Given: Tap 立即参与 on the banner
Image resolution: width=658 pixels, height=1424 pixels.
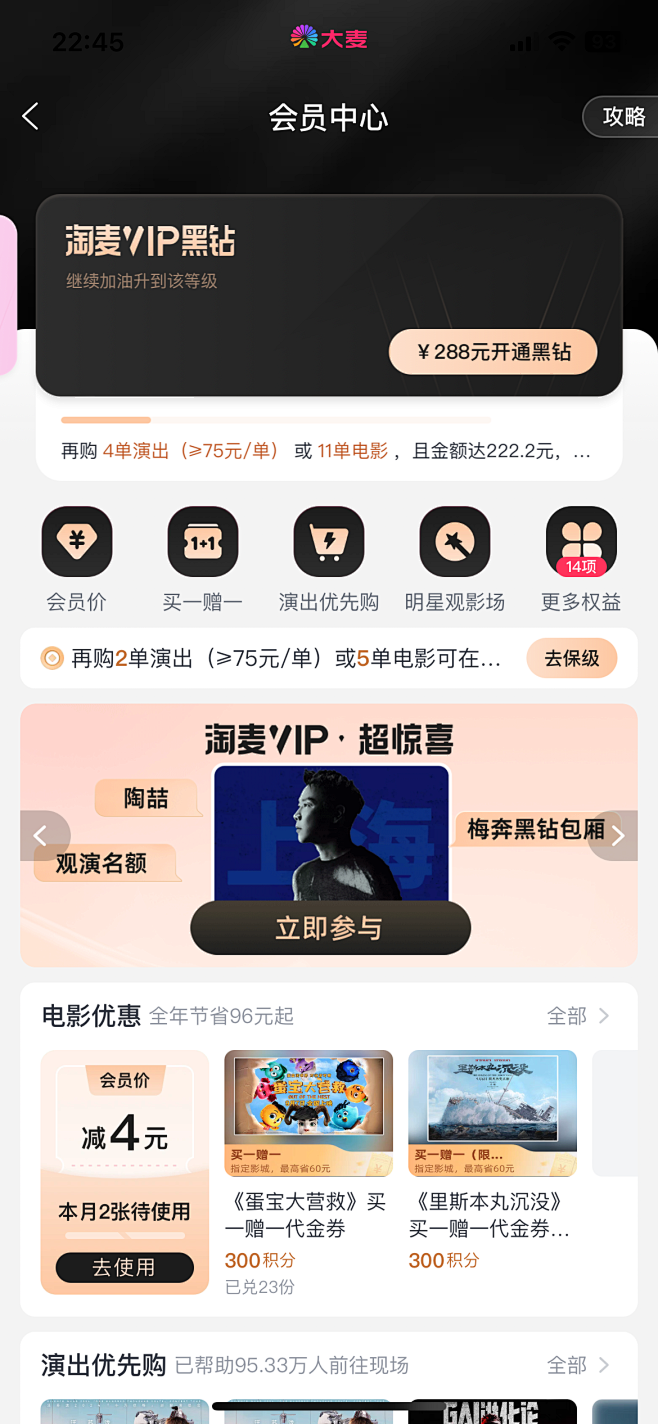Looking at the screenshot, I should click(x=330, y=928).
